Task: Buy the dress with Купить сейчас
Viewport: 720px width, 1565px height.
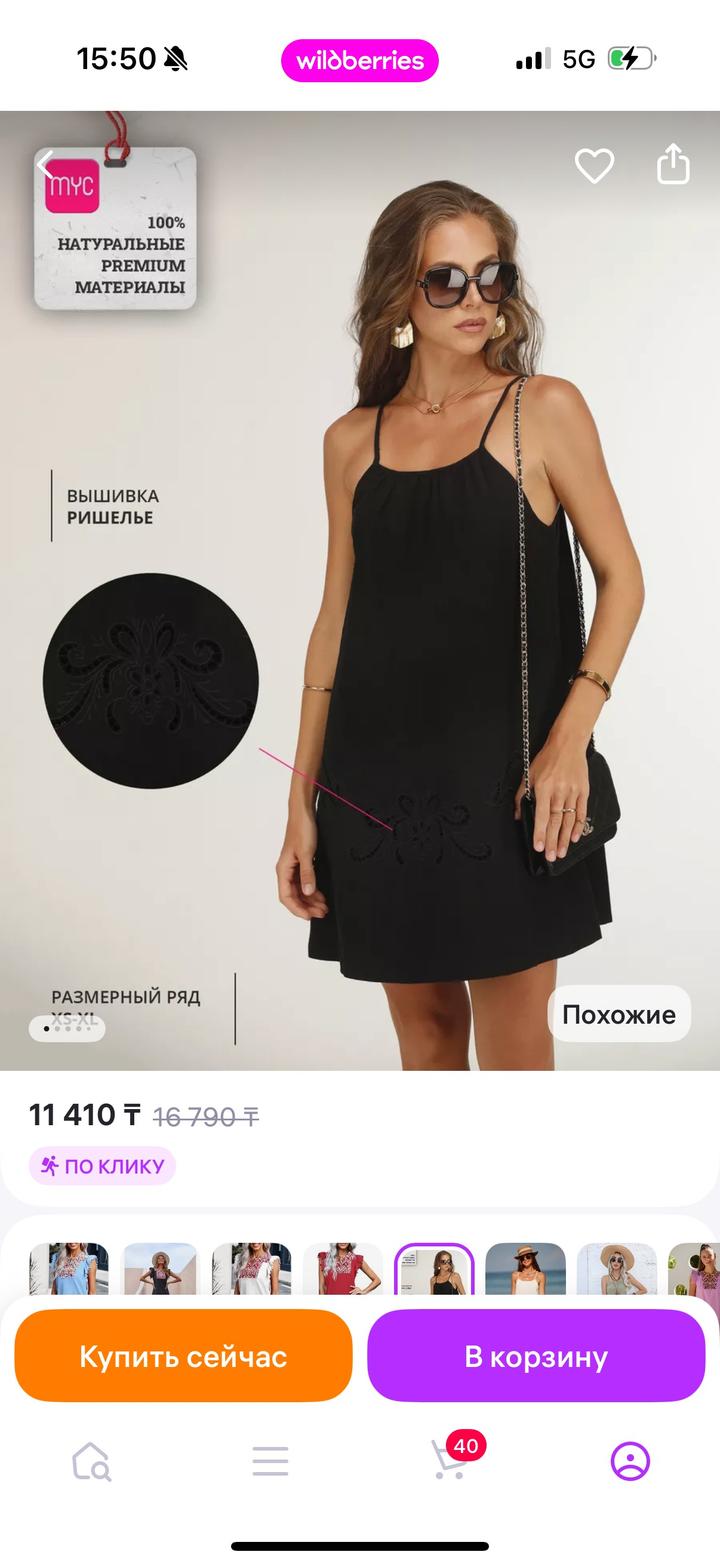Action: coord(183,1357)
